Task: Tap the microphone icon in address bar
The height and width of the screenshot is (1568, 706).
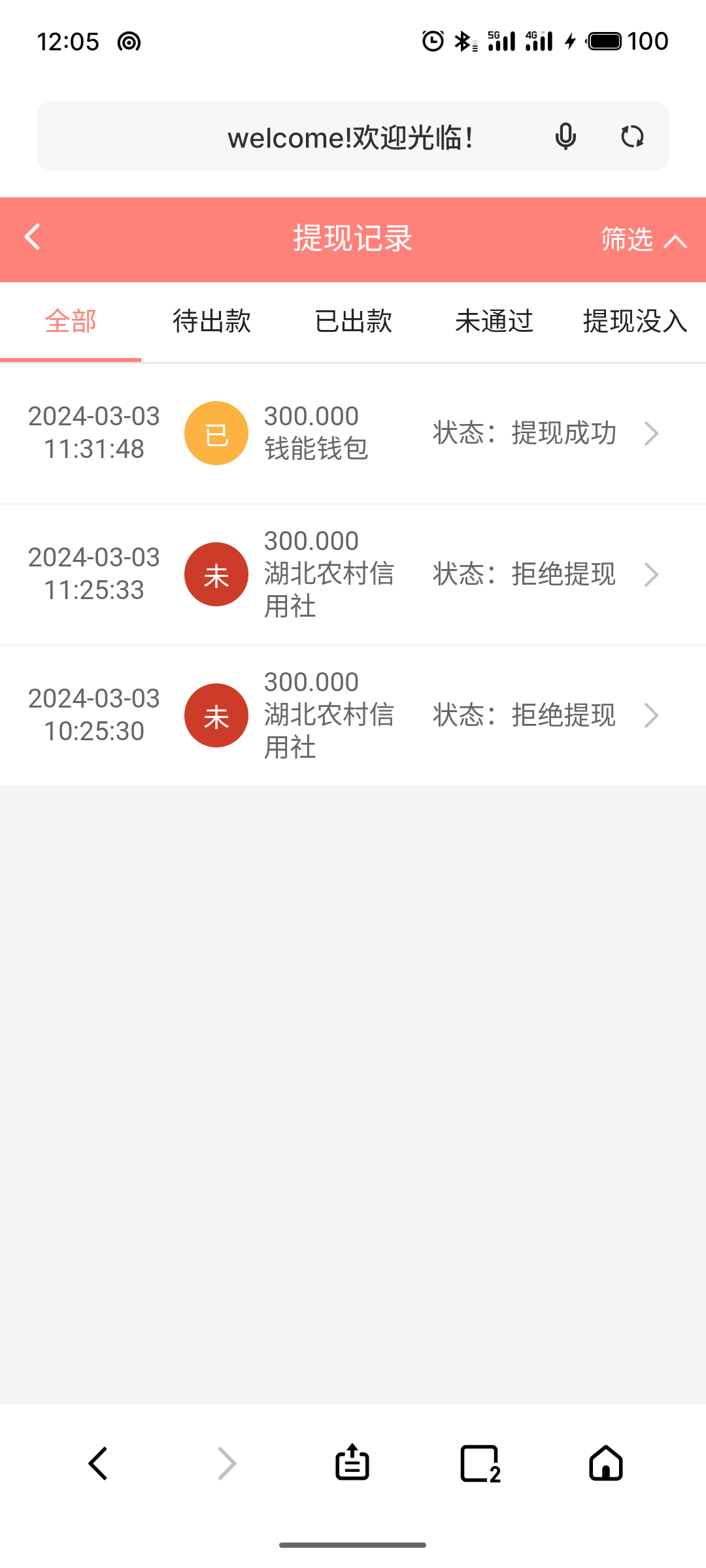Action: tap(565, 137)
